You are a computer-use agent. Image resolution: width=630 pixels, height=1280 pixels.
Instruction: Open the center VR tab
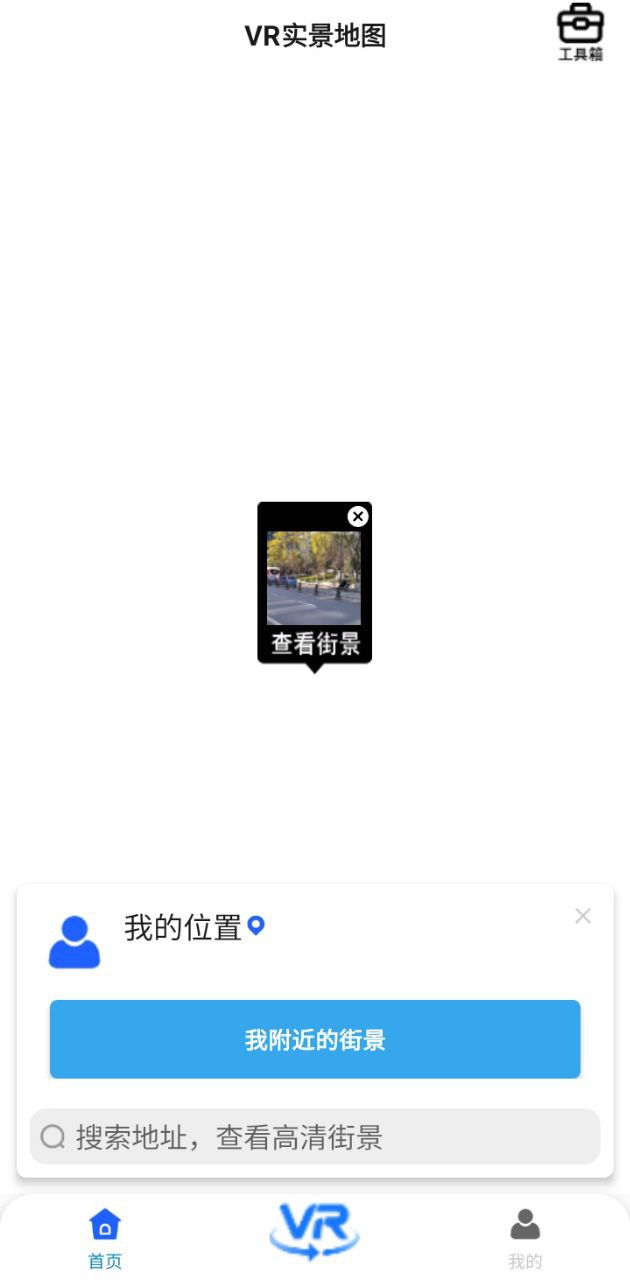315,1230
